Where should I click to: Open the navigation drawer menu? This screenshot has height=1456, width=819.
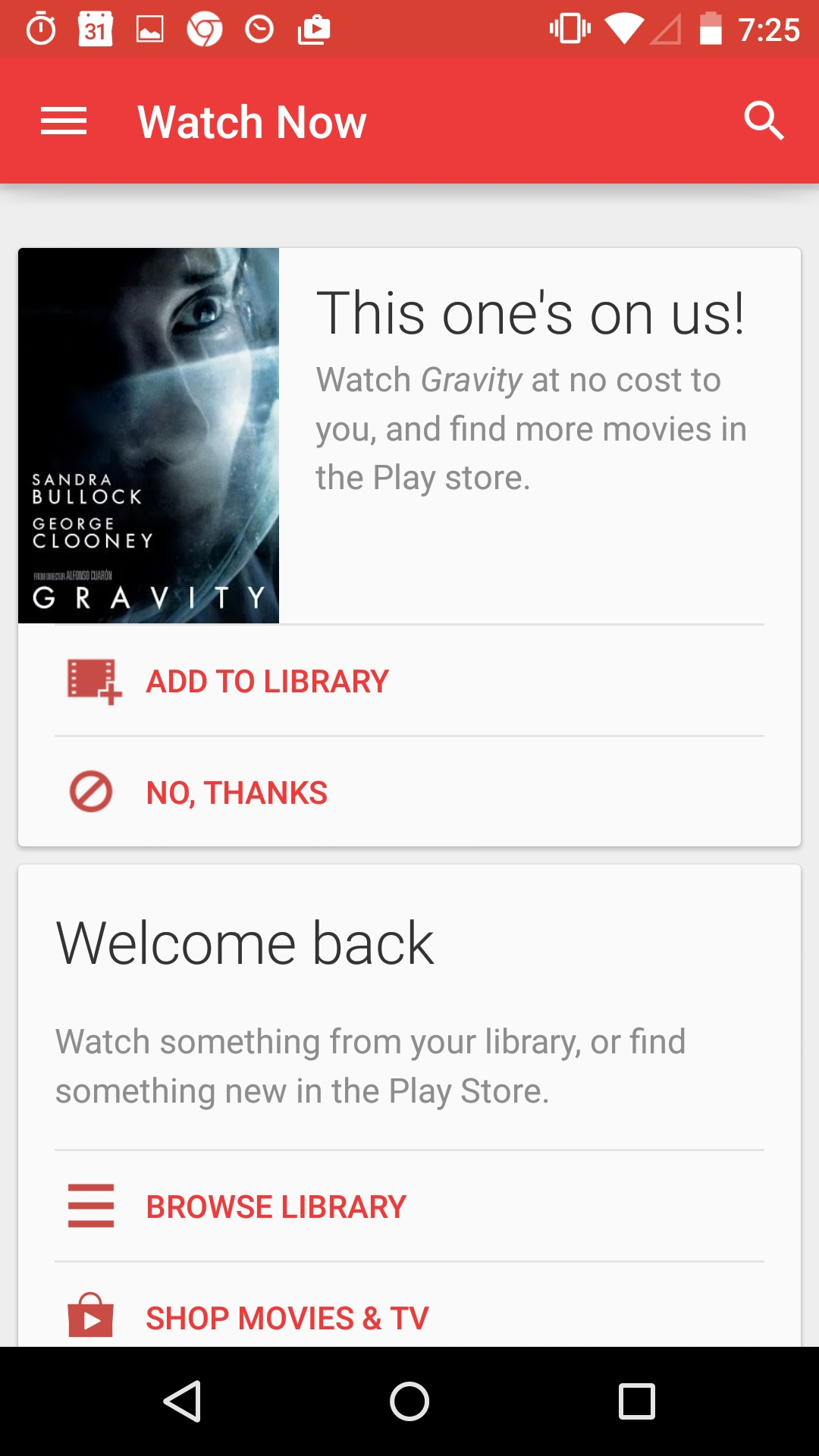tap(64, 121)
